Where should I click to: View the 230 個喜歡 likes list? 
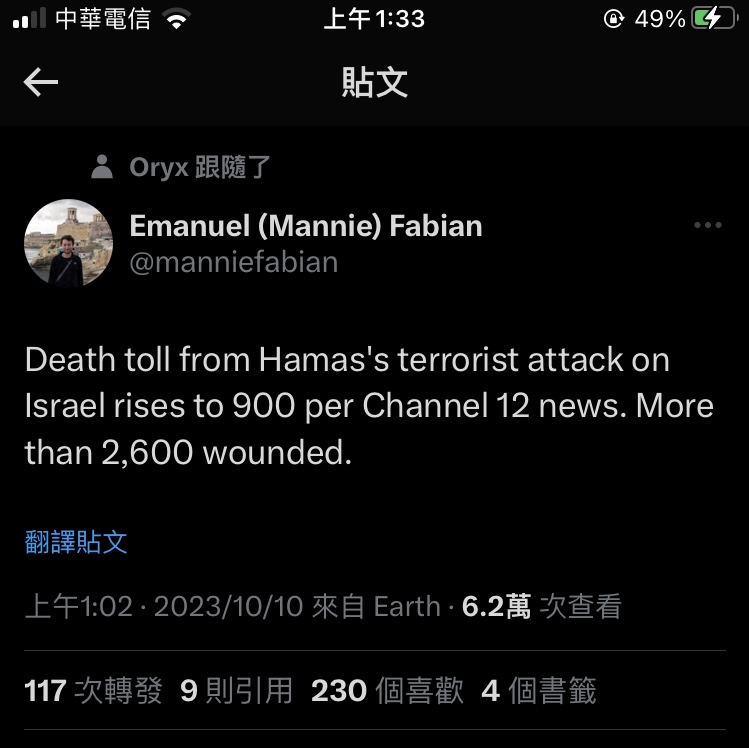point(388,690)
